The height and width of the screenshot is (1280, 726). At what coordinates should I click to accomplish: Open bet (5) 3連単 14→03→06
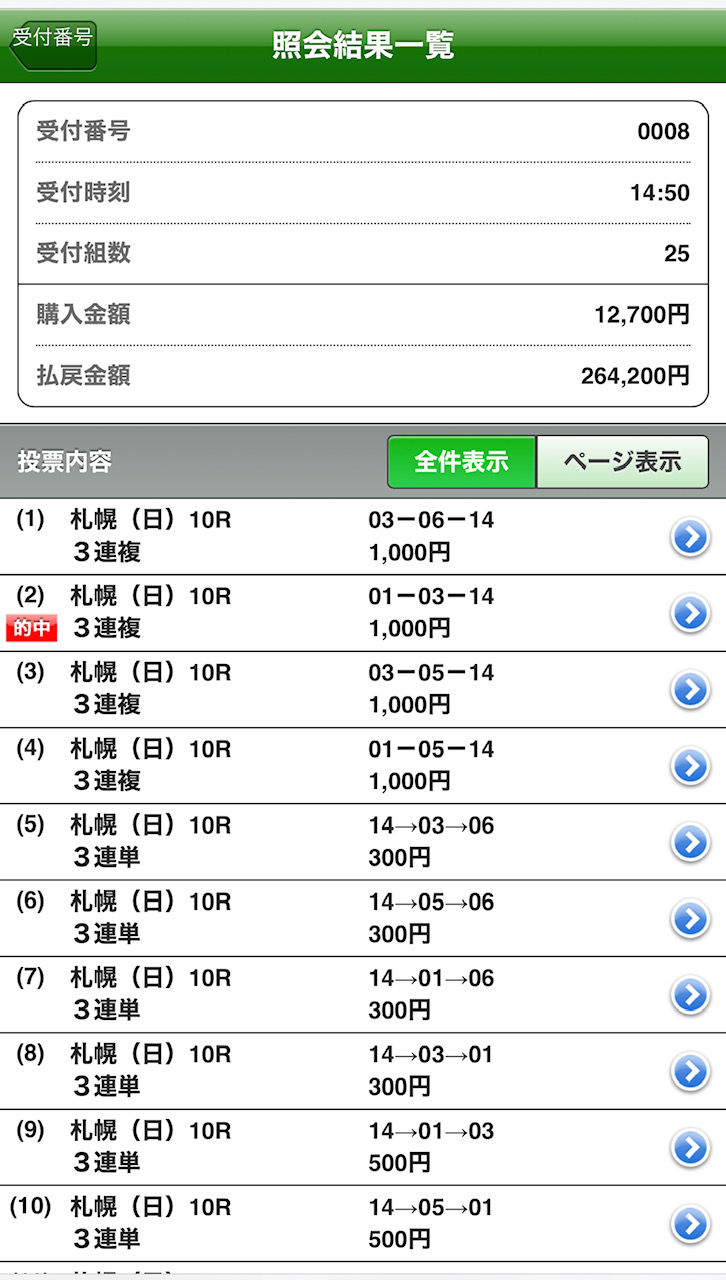pyautogui.click(x=690, y=842)
